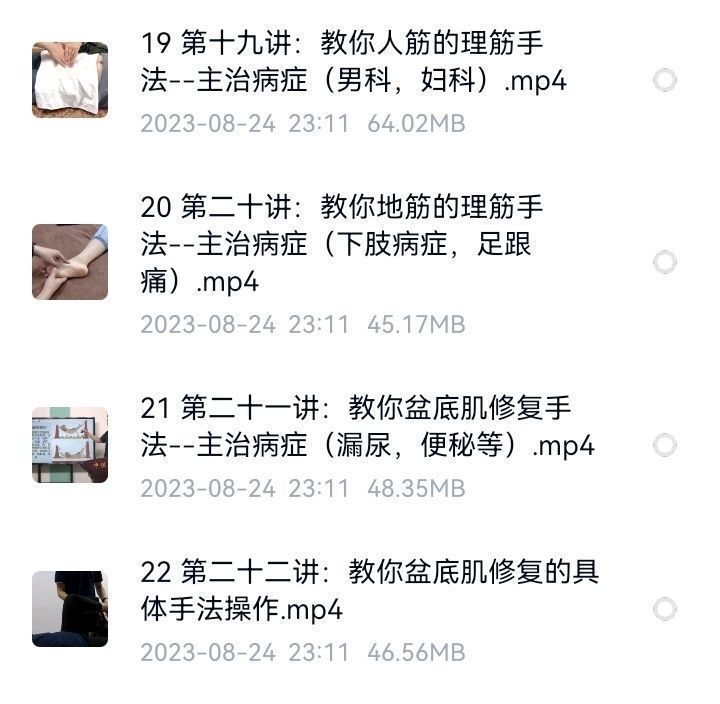Select the radio button for video 19
The image size is (720, 704).
pyautogui.click(x=664, y=81)
